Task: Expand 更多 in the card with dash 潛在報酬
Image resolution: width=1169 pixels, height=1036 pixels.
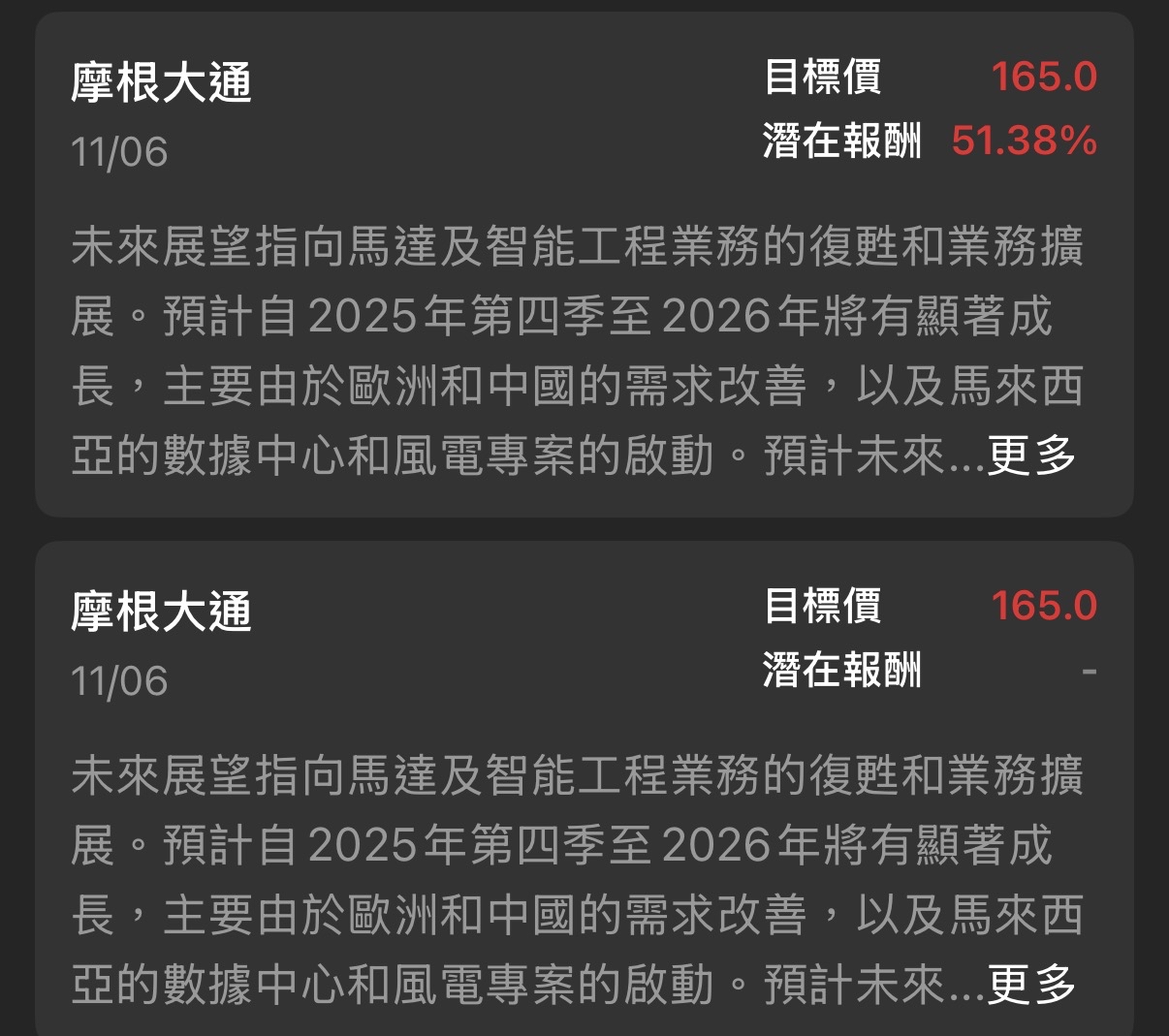Action: point(1031,984)
